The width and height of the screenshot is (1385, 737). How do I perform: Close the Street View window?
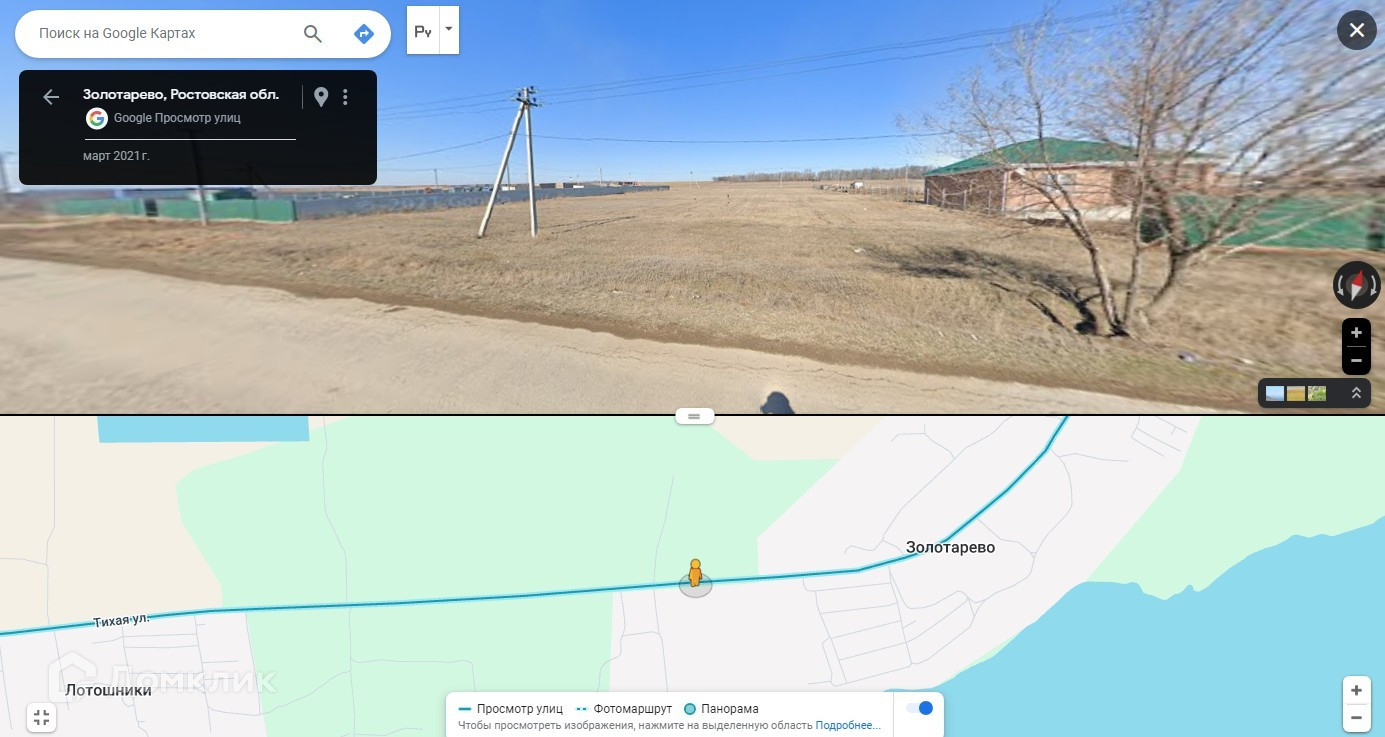pyautogui.click(x=1356, y=30)
